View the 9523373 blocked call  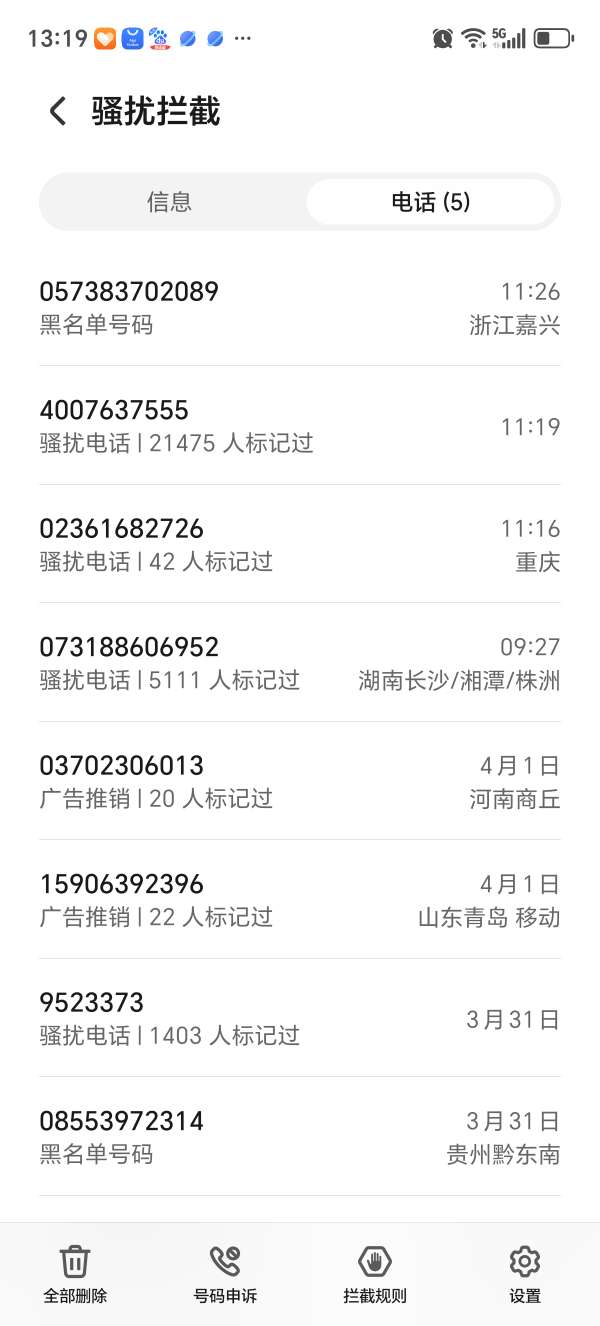[x=299, y=1018]
